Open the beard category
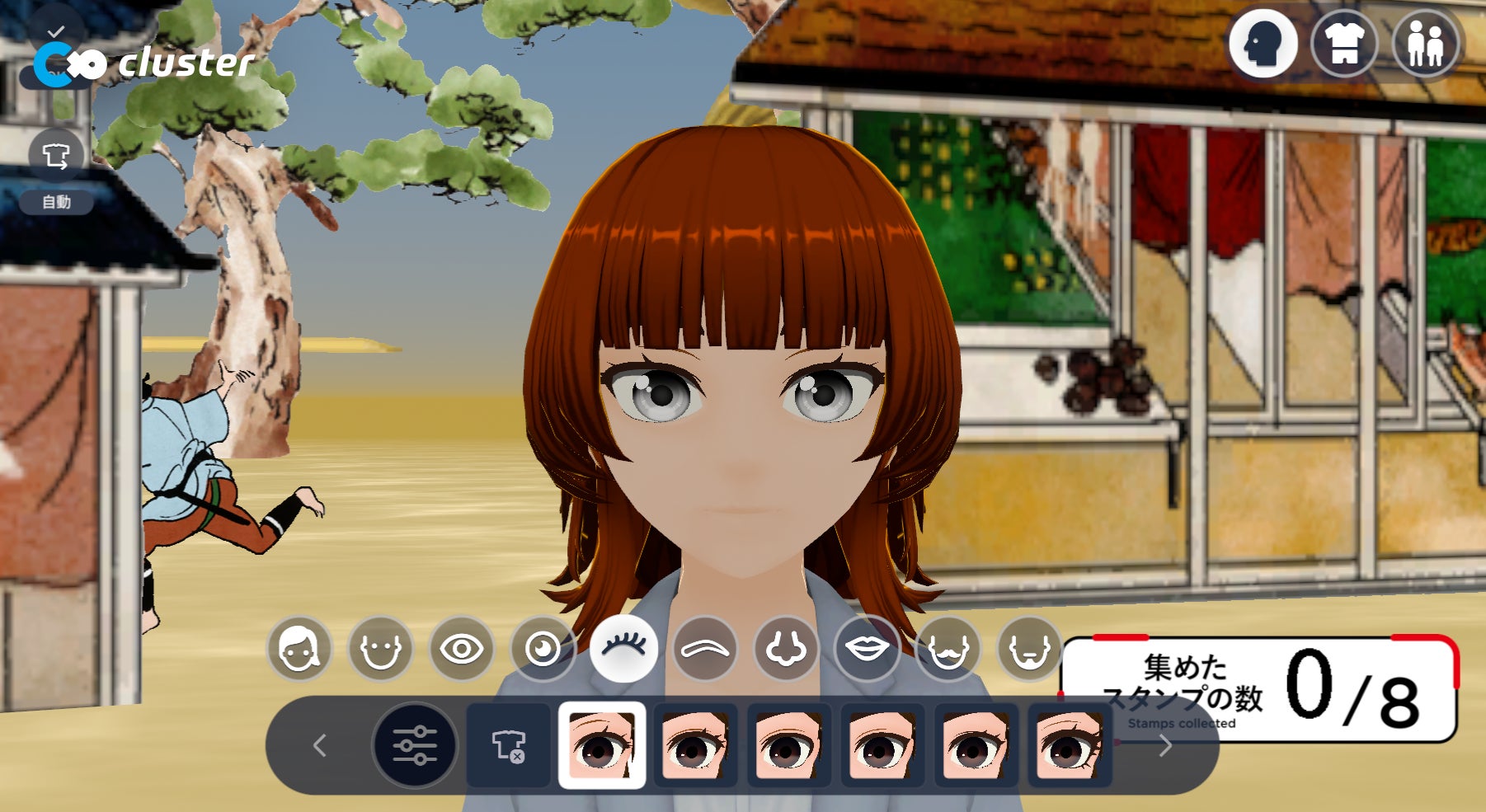This screenshot has height=812, width=1486. click(x=1029, y=649)
